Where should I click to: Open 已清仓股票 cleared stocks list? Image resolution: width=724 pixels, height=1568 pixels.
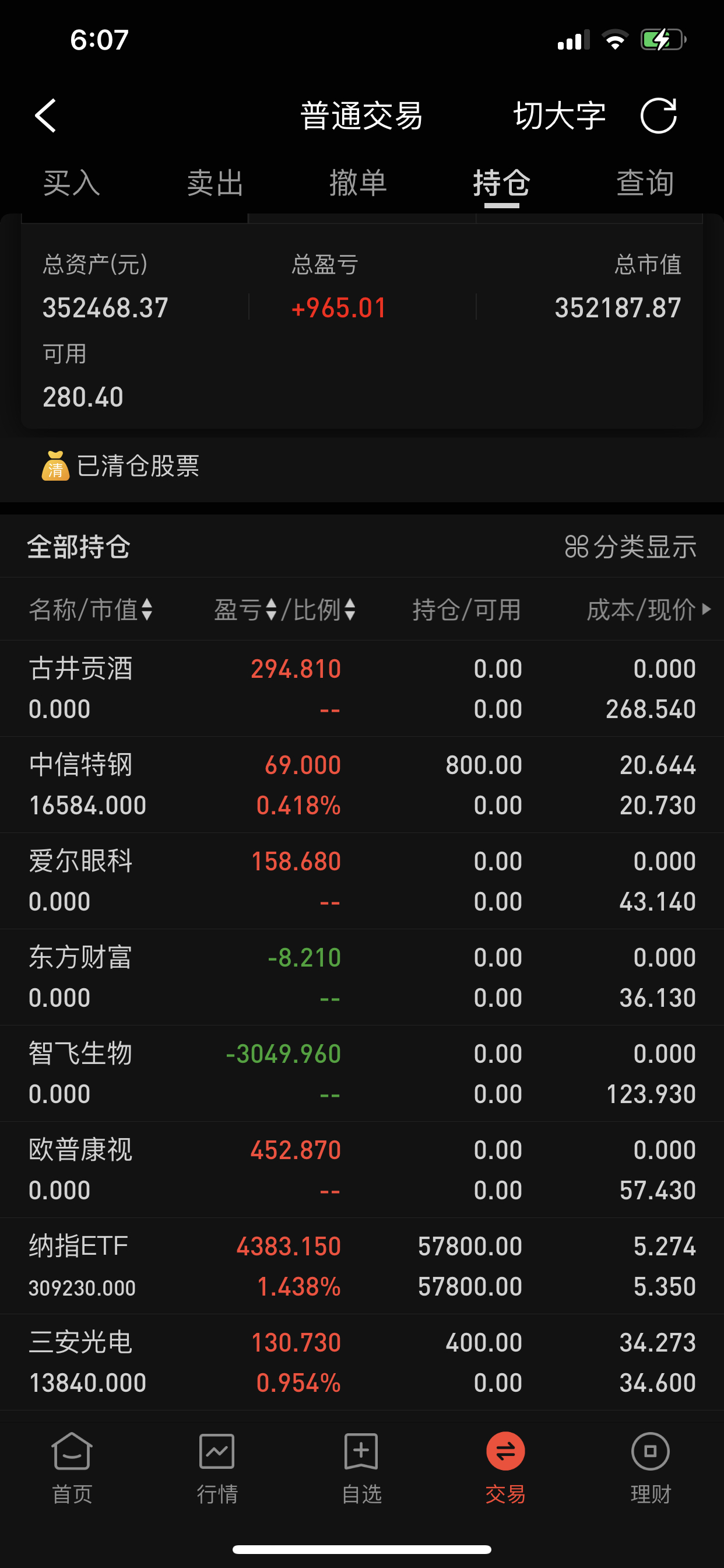[x=139, y=464]
